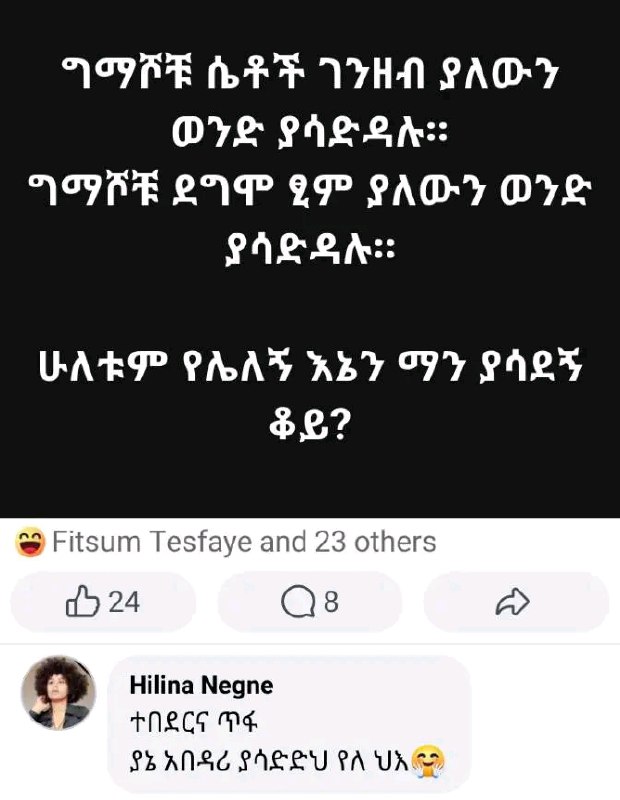620x800 pixels.
Task: Like the post with 24 likes
Action: tap(103, 602)
